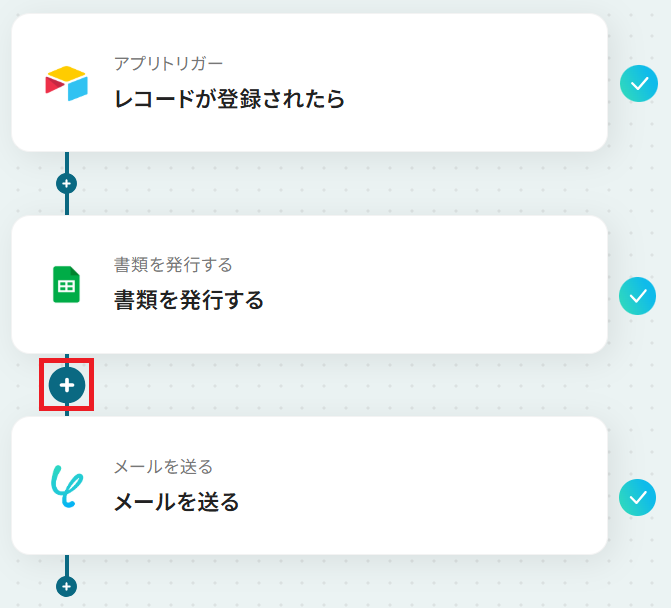Add a step below レコードが登録されたら card

[67, 184]
